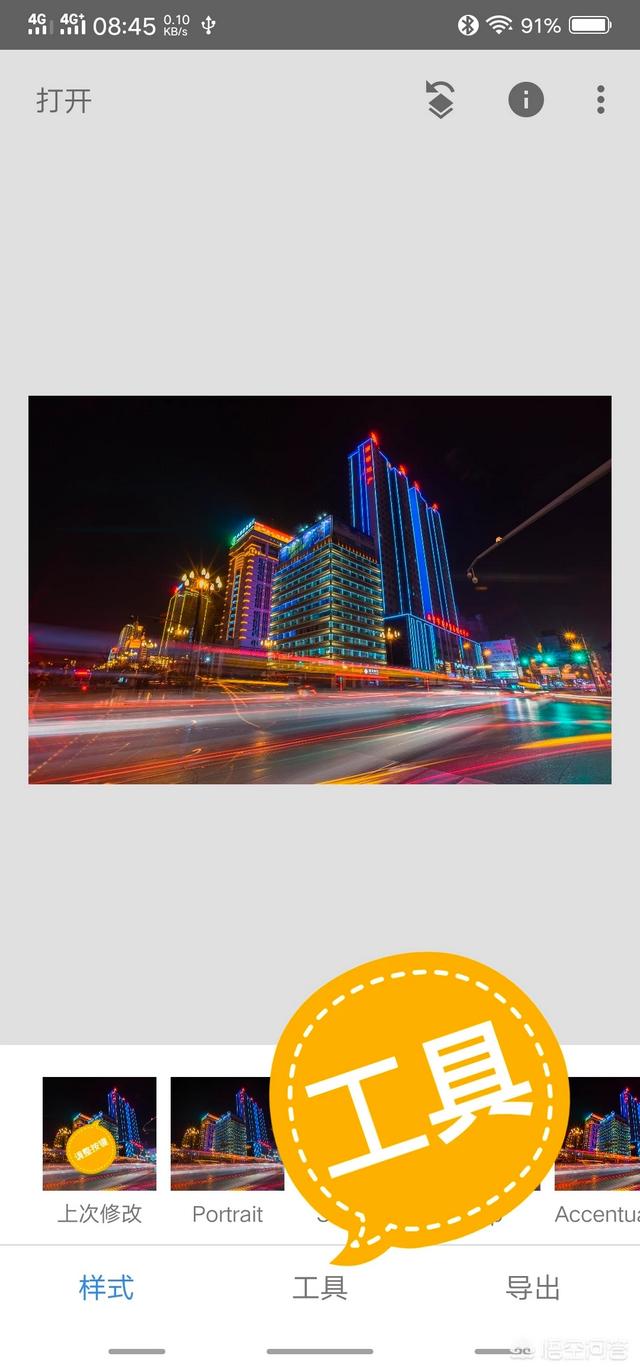Go to the 导出 tab
The image size is (640, 1372).
(x=533, y=1288)
